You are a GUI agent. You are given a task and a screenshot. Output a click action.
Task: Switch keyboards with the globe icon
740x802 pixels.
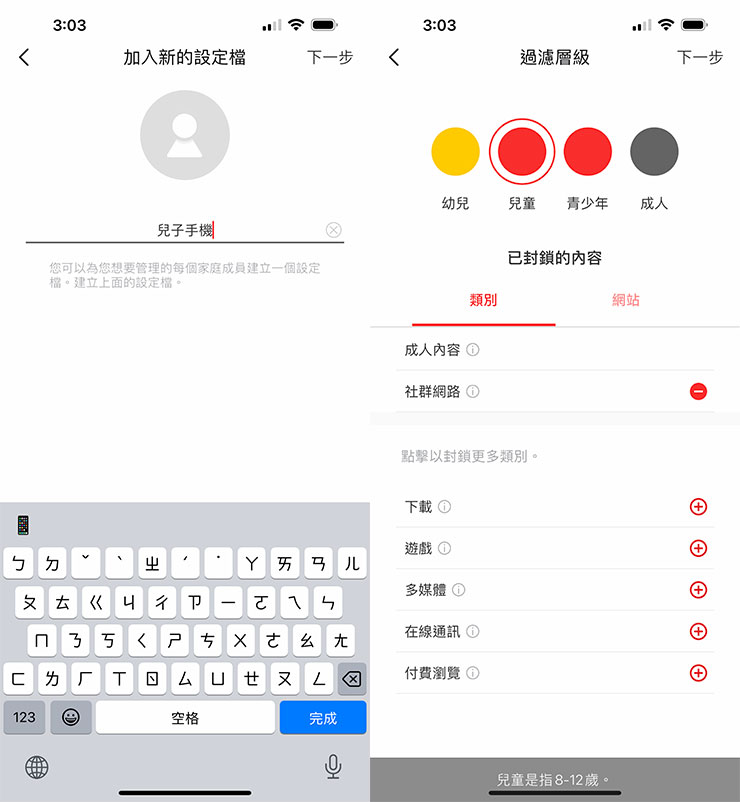pos(36,767)
